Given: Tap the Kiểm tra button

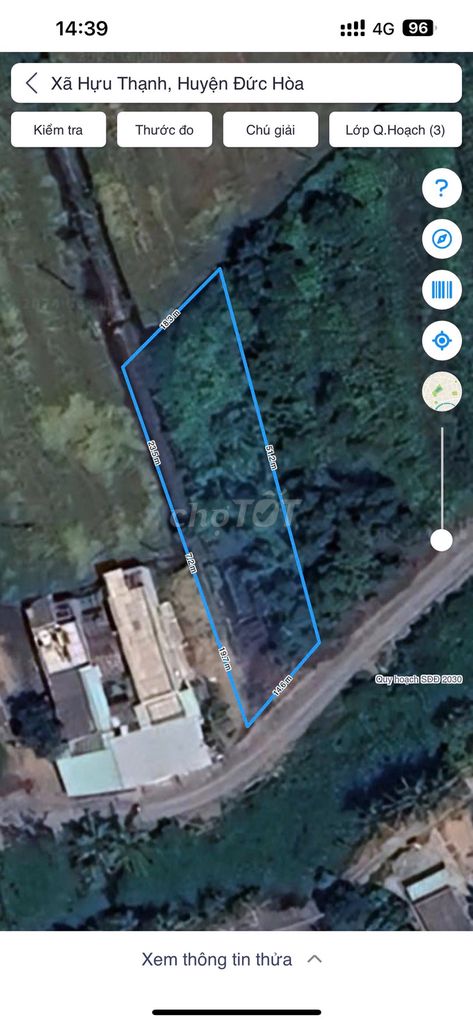Looking at the screenshot, I should (58, 129).
